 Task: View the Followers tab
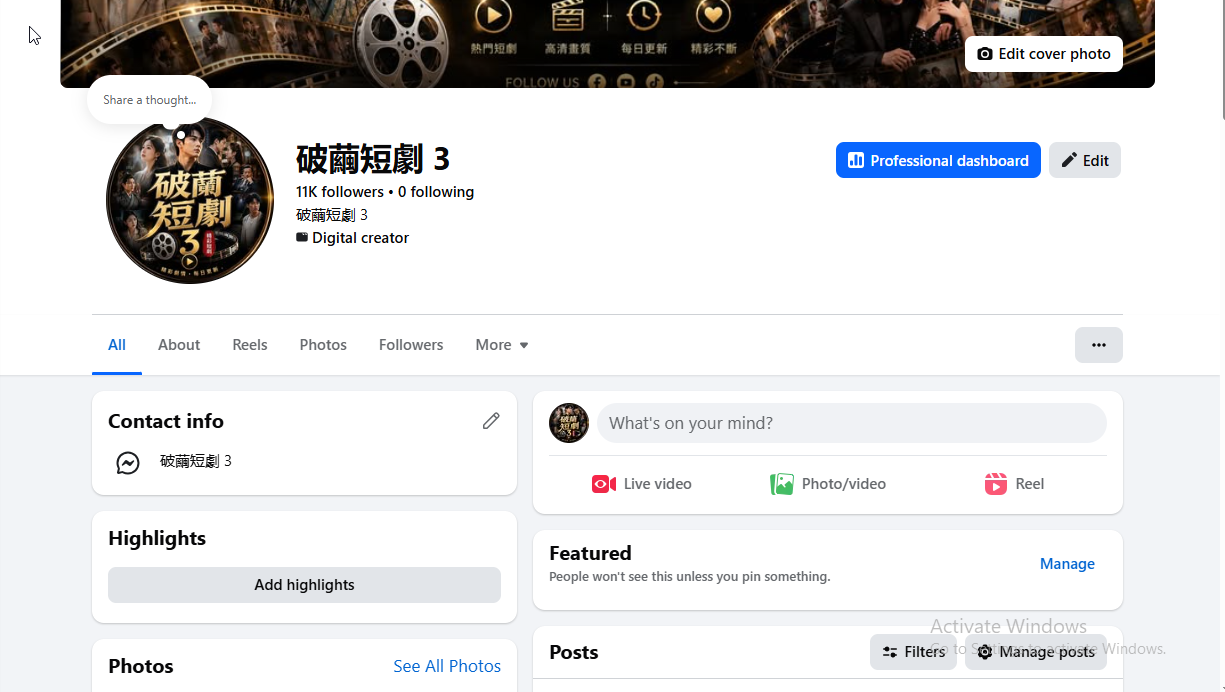tap(411, 345)
